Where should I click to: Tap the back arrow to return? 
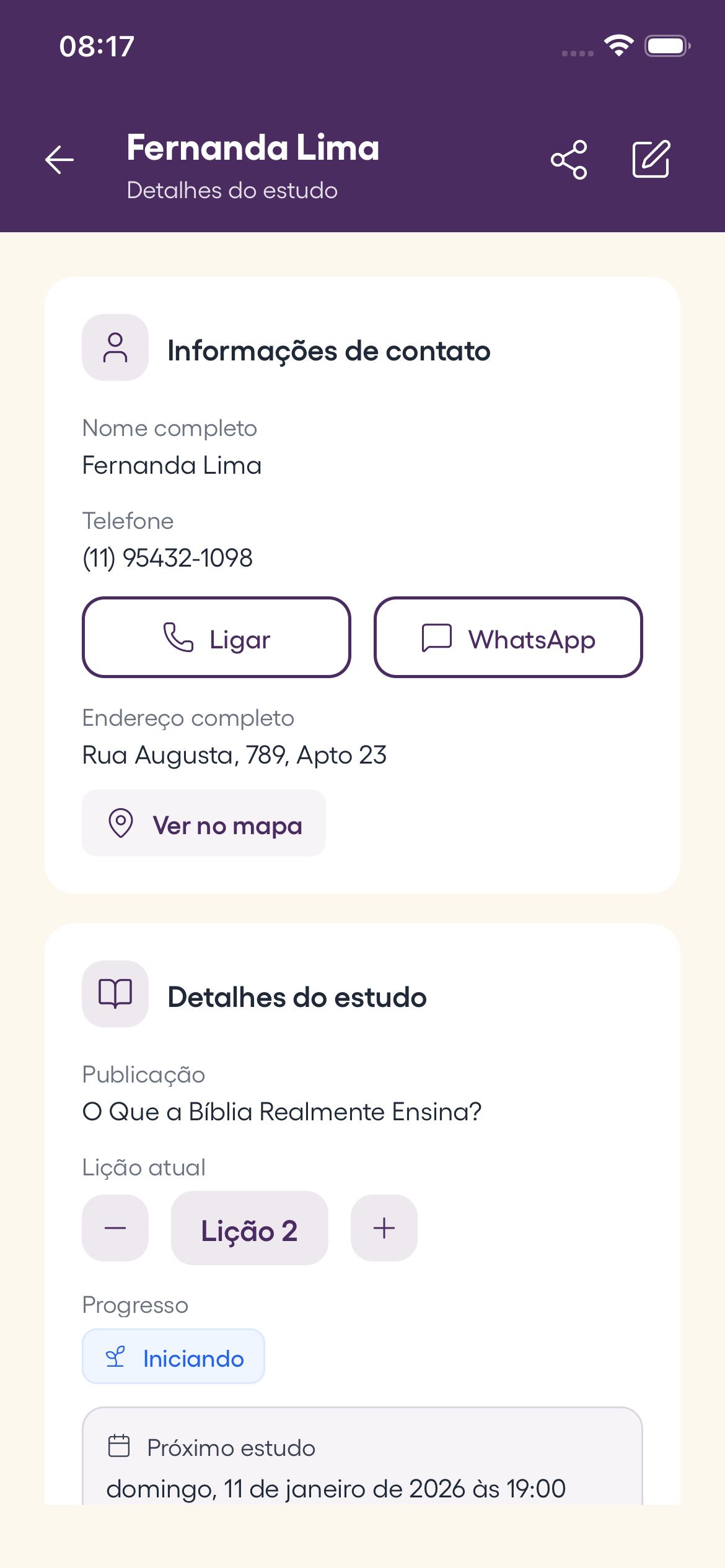(x=59, y=160)
